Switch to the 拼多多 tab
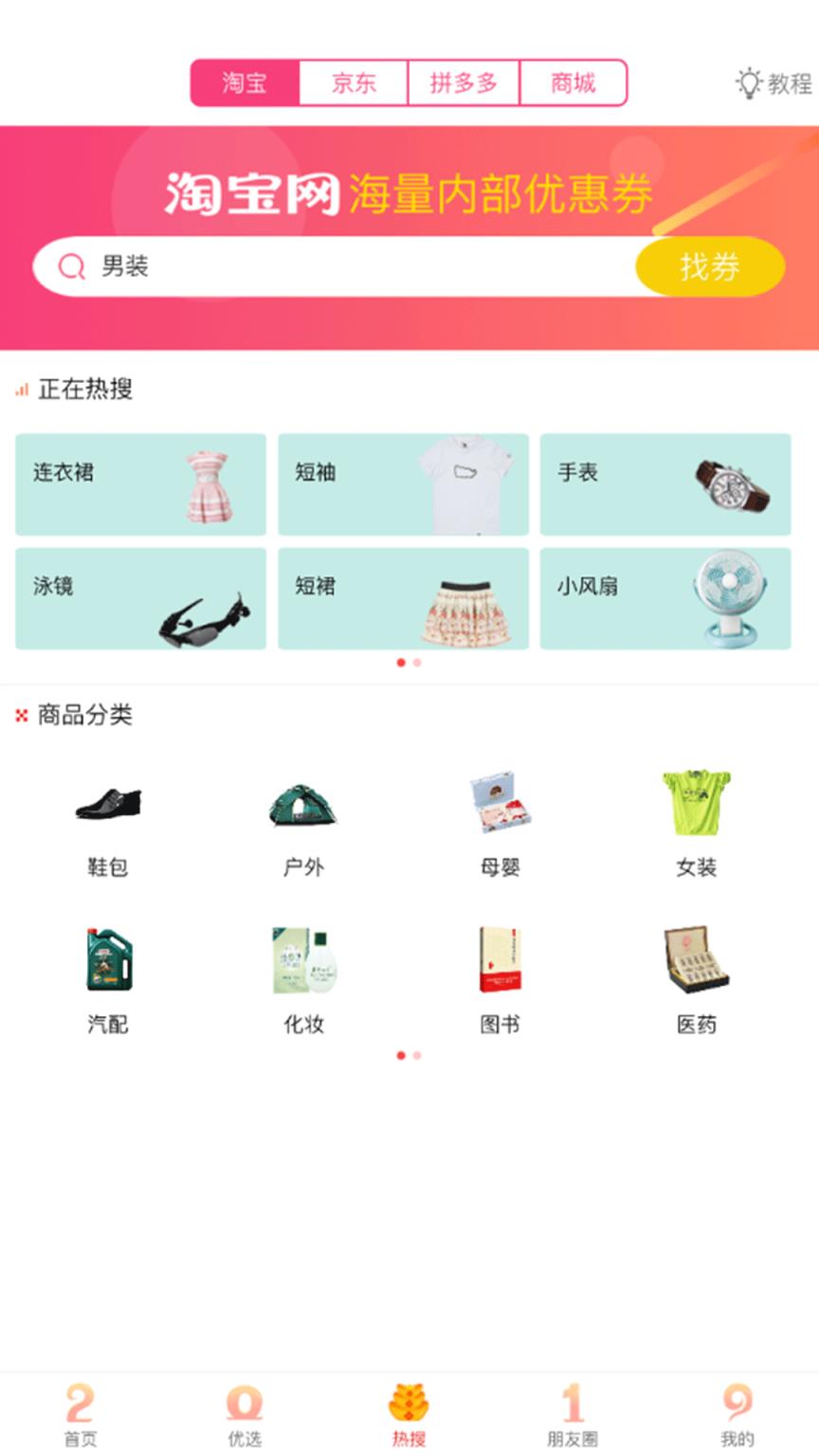 (x=464, y=82)
